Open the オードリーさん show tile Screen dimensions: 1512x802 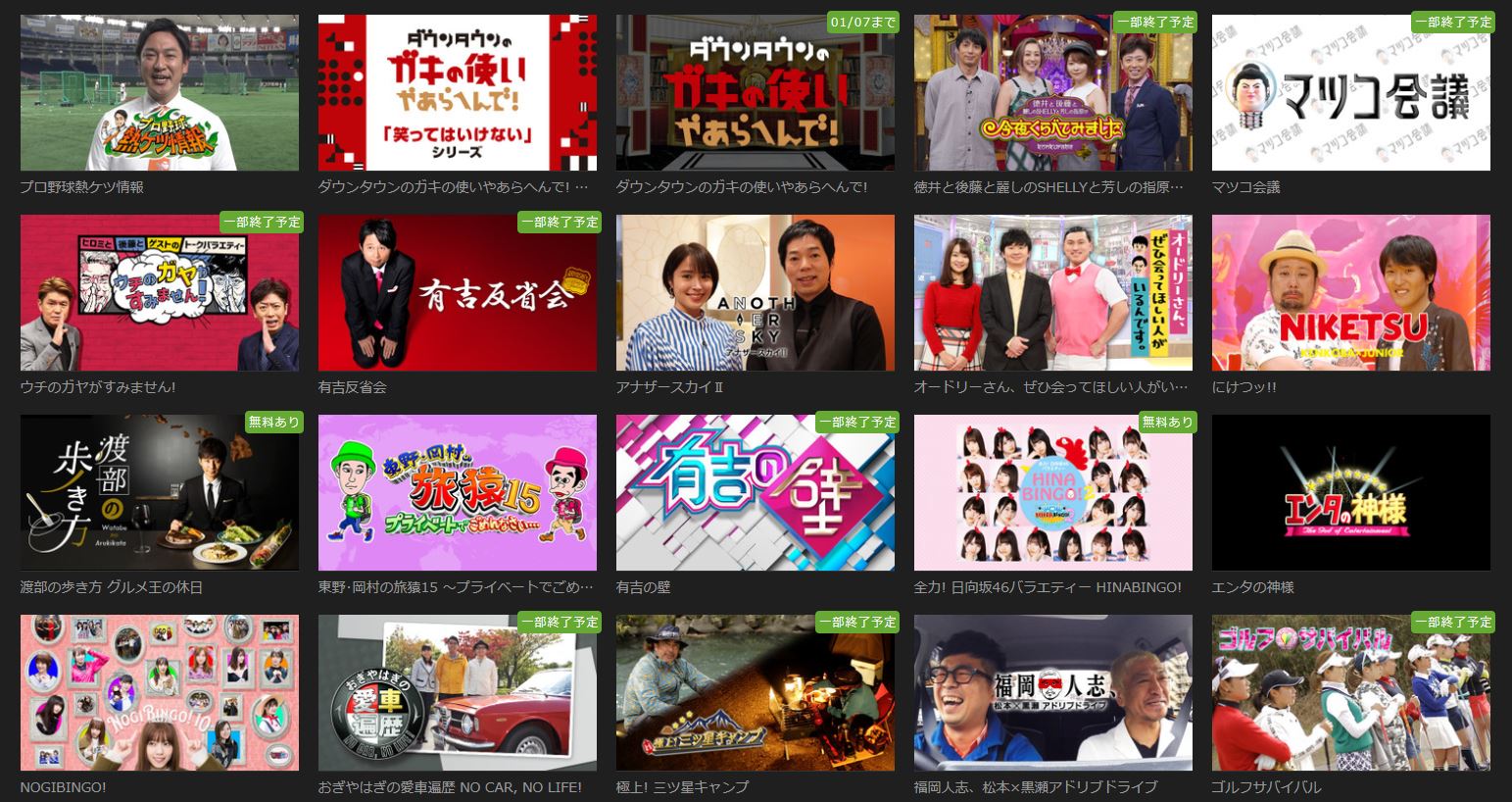[x=1053, y=293]
